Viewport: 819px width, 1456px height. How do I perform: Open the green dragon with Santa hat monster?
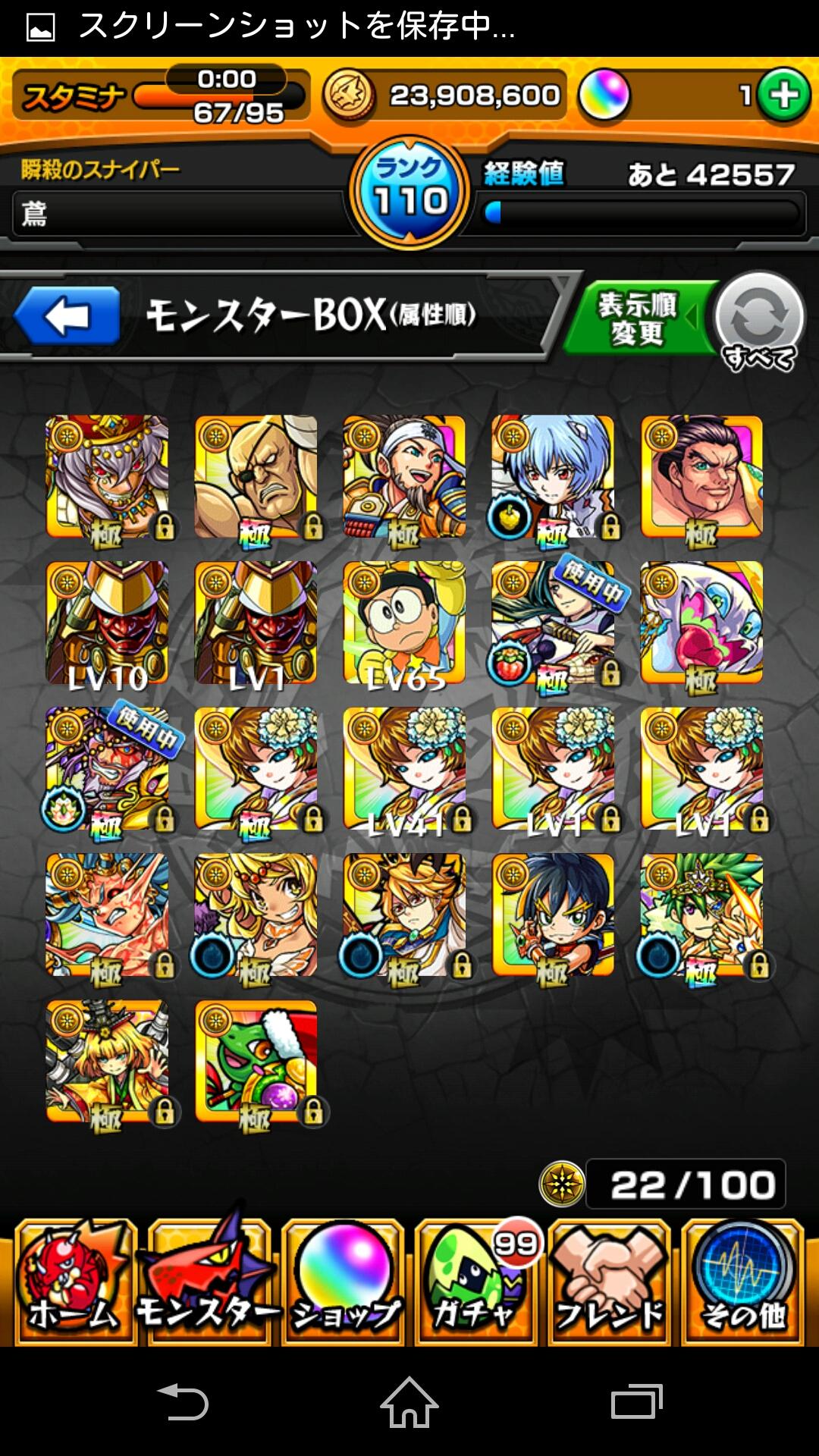pos(256,1062)
